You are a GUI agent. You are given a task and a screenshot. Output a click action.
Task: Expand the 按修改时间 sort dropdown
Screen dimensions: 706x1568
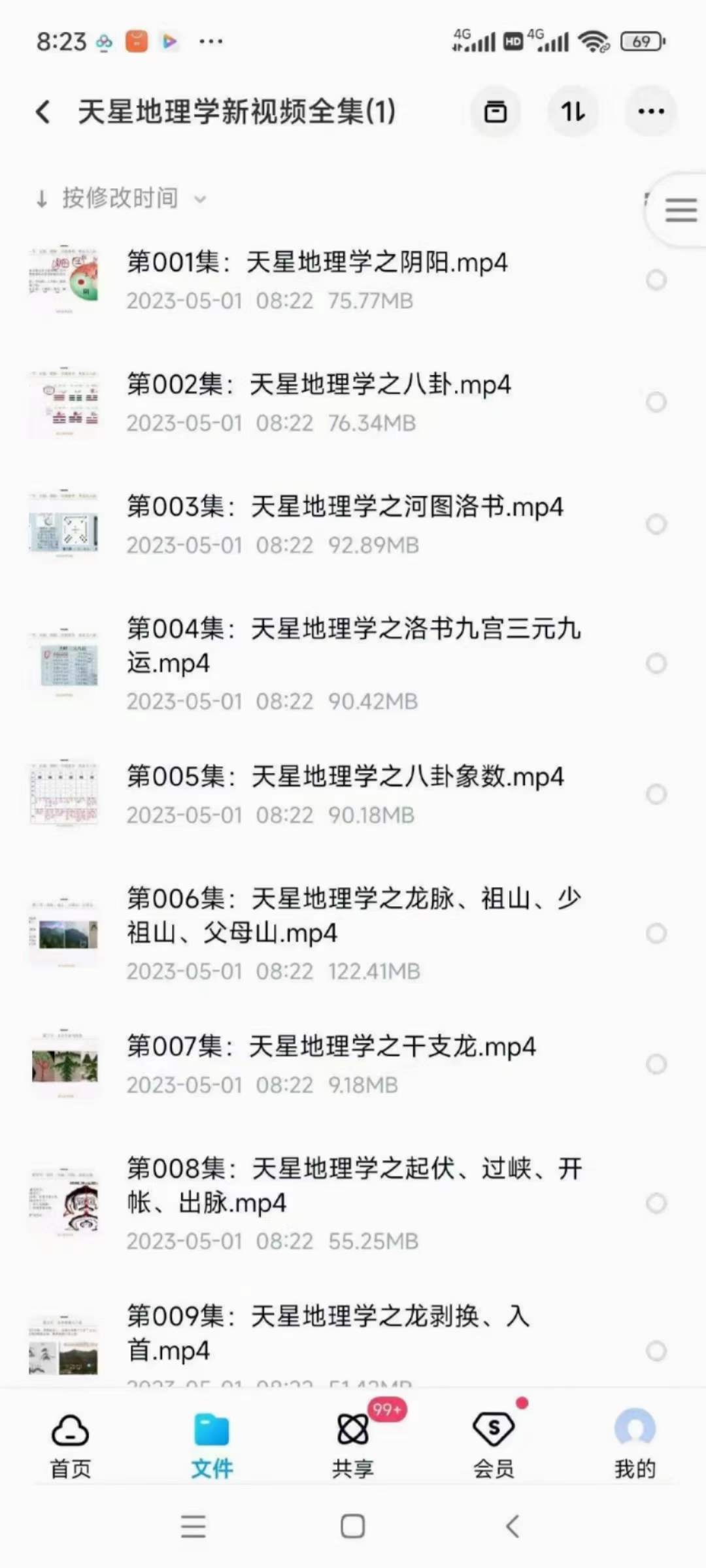tap(121, 198)
